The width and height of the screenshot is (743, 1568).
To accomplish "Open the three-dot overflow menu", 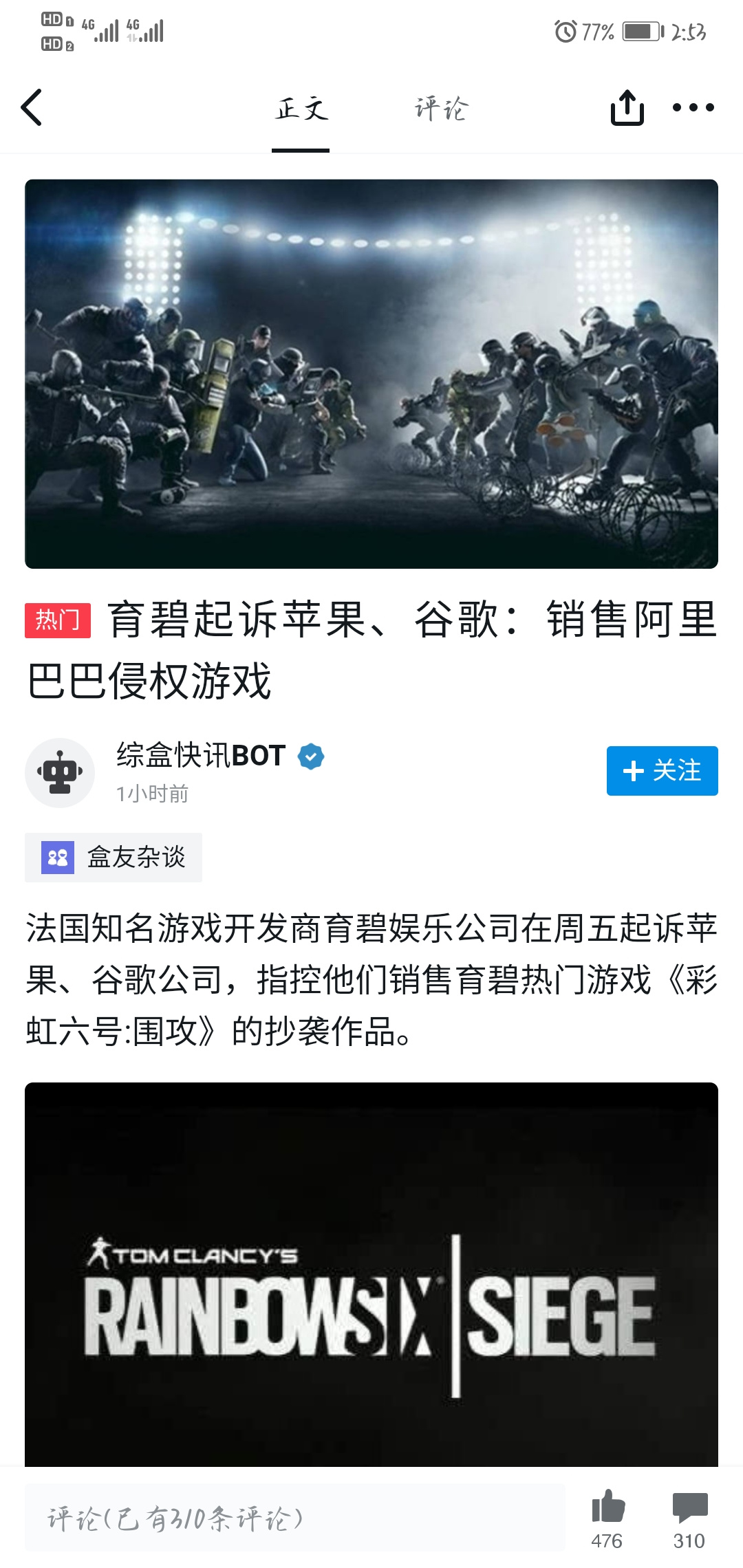I will [x=693, y=107].
